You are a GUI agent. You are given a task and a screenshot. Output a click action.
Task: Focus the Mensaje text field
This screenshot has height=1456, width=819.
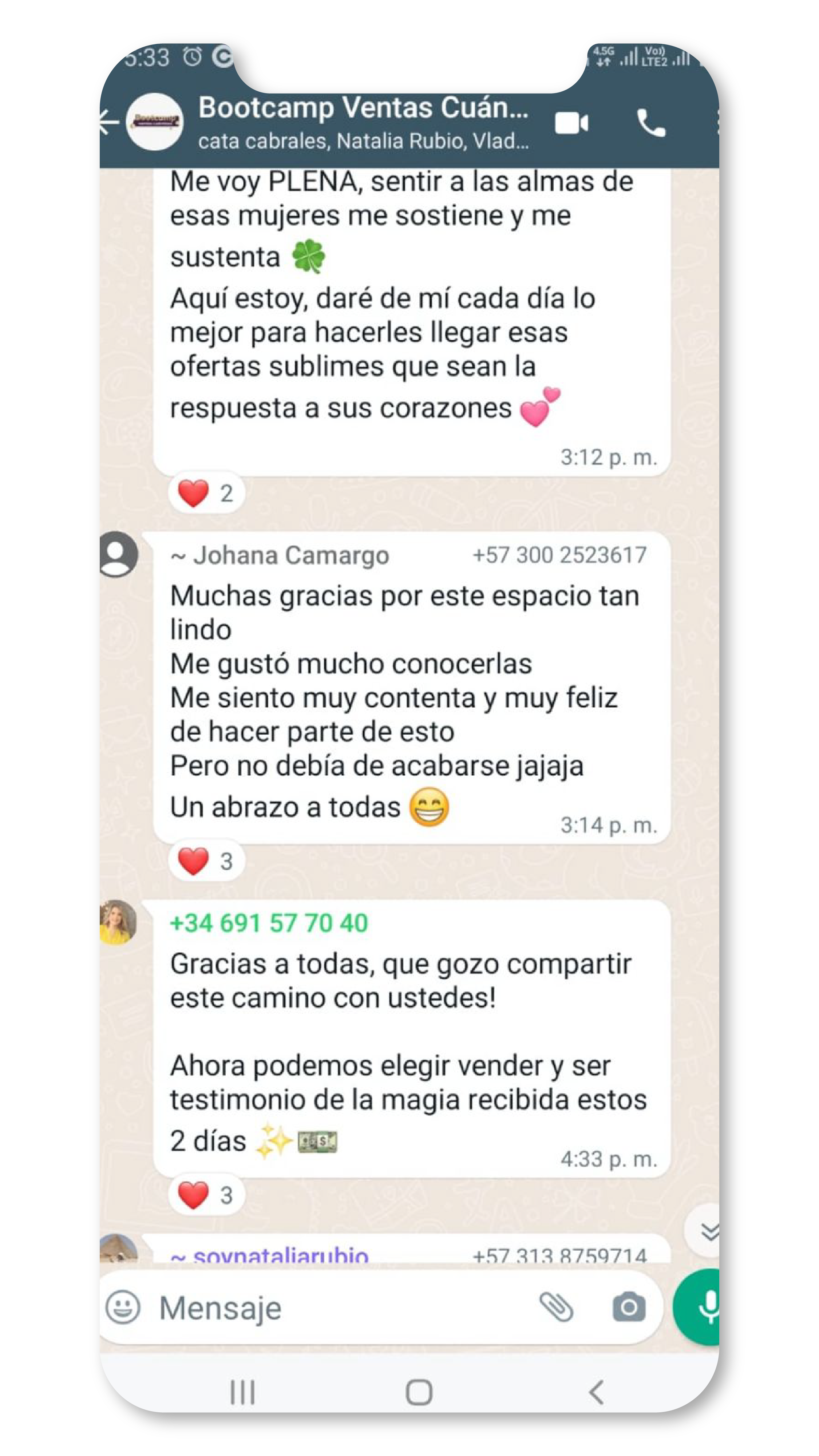pos(339,1307)
